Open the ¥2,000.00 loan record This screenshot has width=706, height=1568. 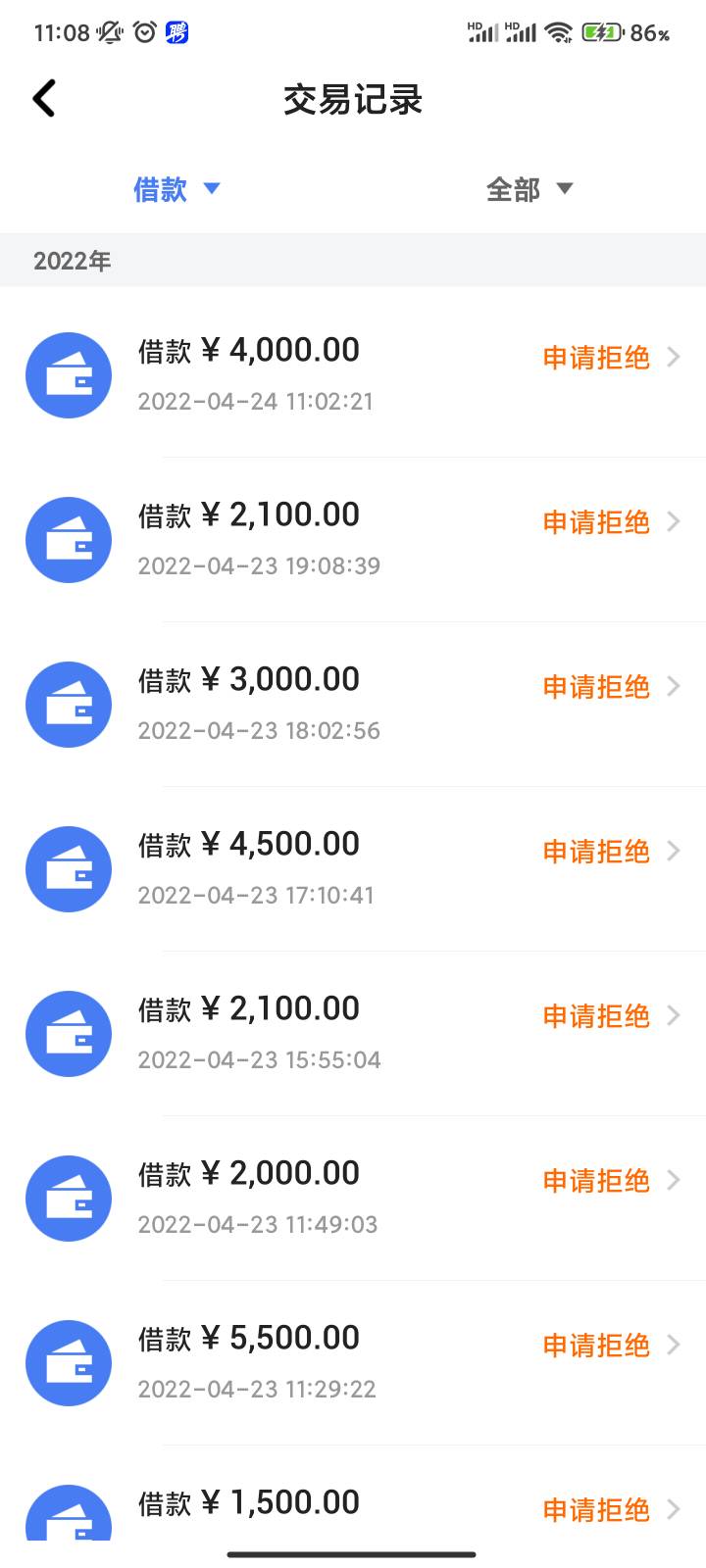[353, 1198]
